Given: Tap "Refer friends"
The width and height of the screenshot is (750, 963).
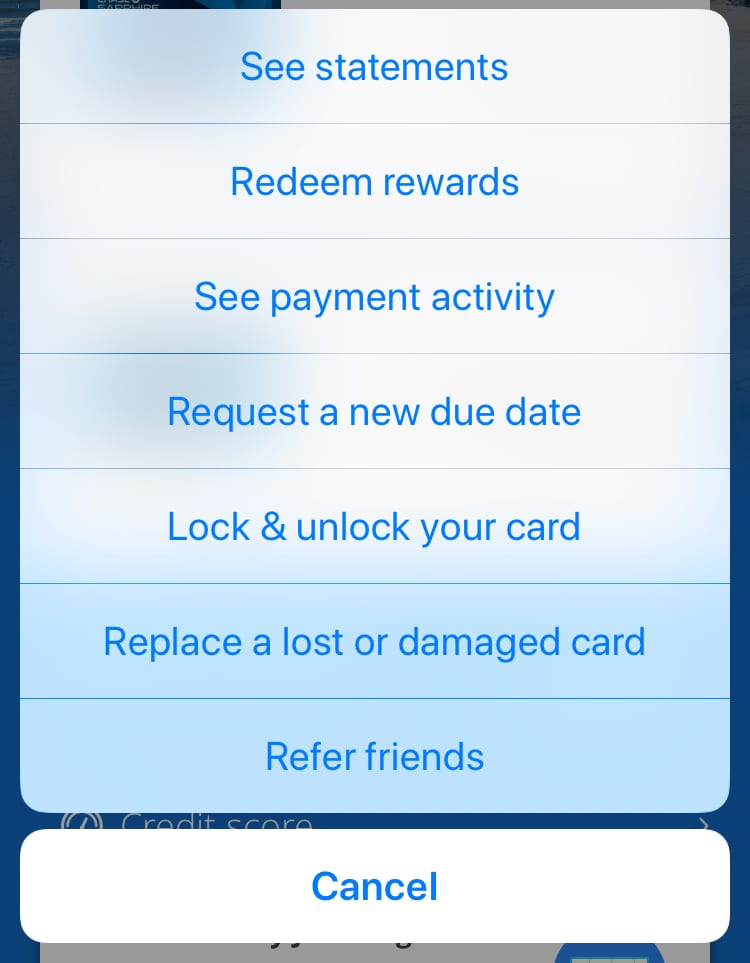Looking at the screenshot, I should (x=374, y=756).
